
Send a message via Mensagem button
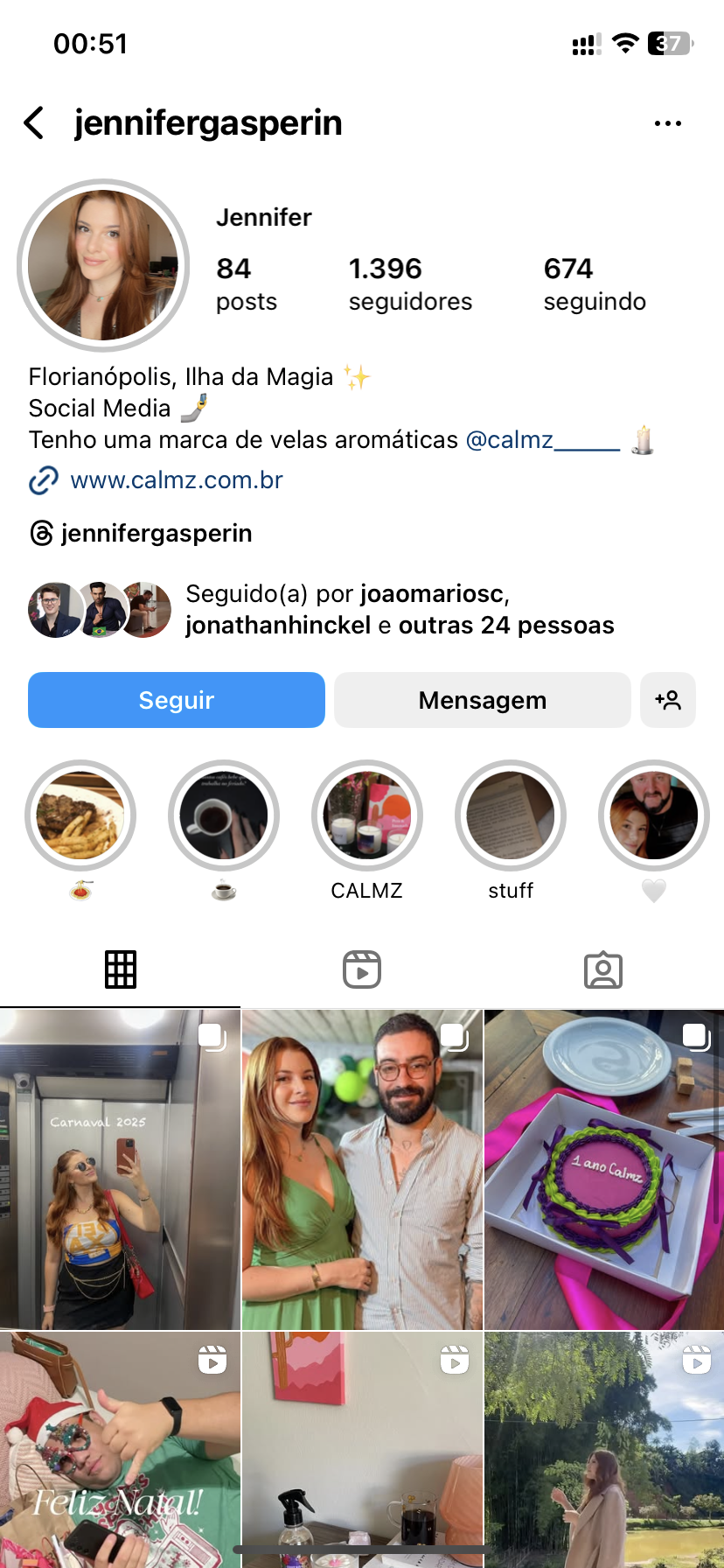482,700
